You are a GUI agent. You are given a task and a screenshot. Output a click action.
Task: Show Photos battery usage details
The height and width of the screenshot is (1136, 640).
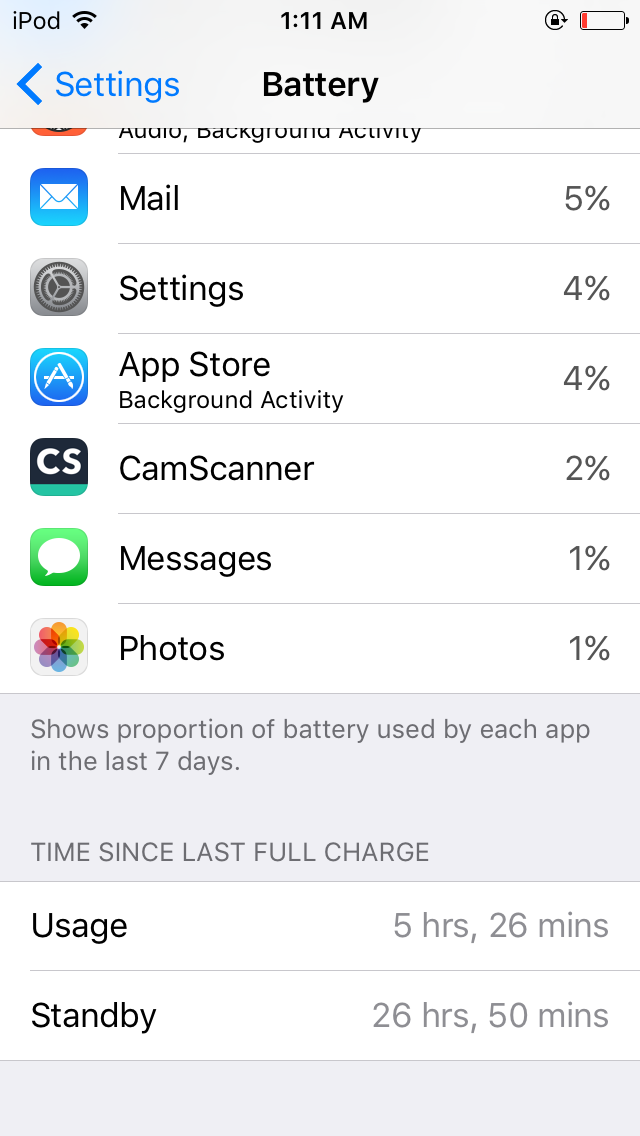[x=320, y=649]
